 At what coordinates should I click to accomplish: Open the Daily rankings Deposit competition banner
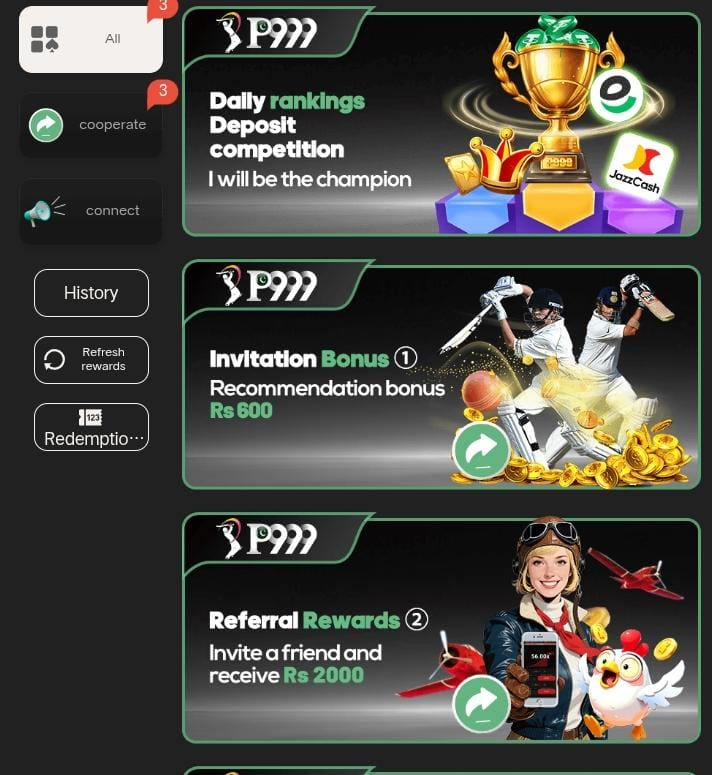441,125
